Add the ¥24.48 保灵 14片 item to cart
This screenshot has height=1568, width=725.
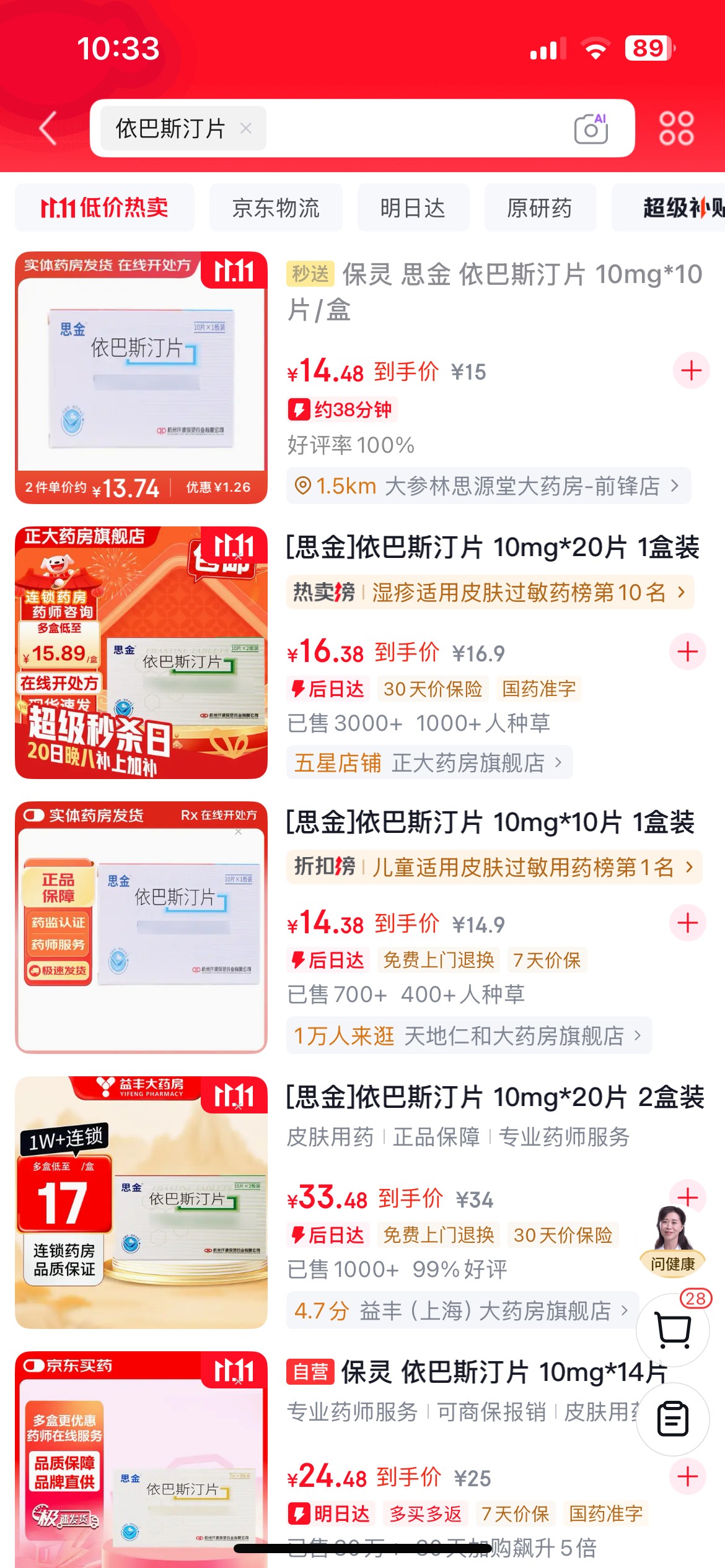687,1476
